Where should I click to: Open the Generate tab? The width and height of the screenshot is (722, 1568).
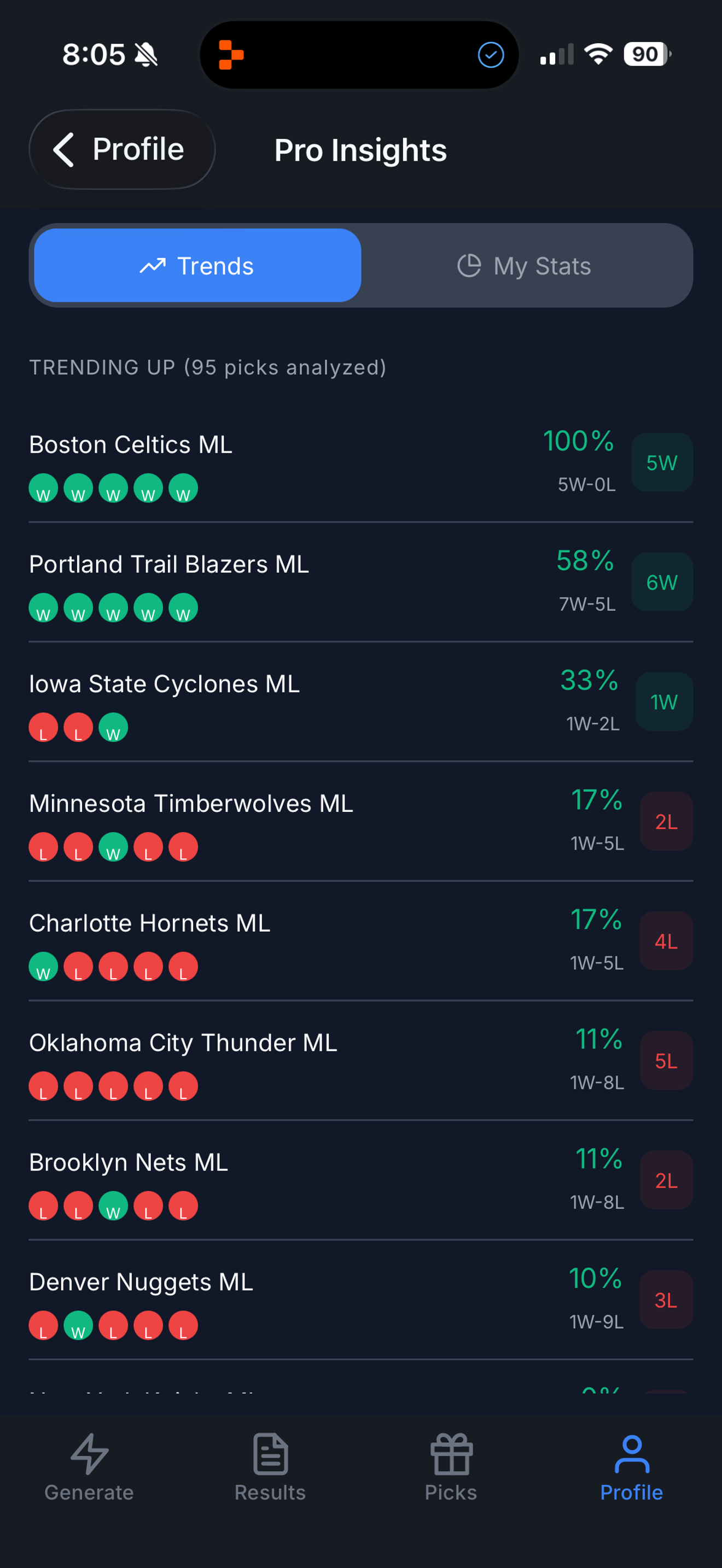(90, 1467)
